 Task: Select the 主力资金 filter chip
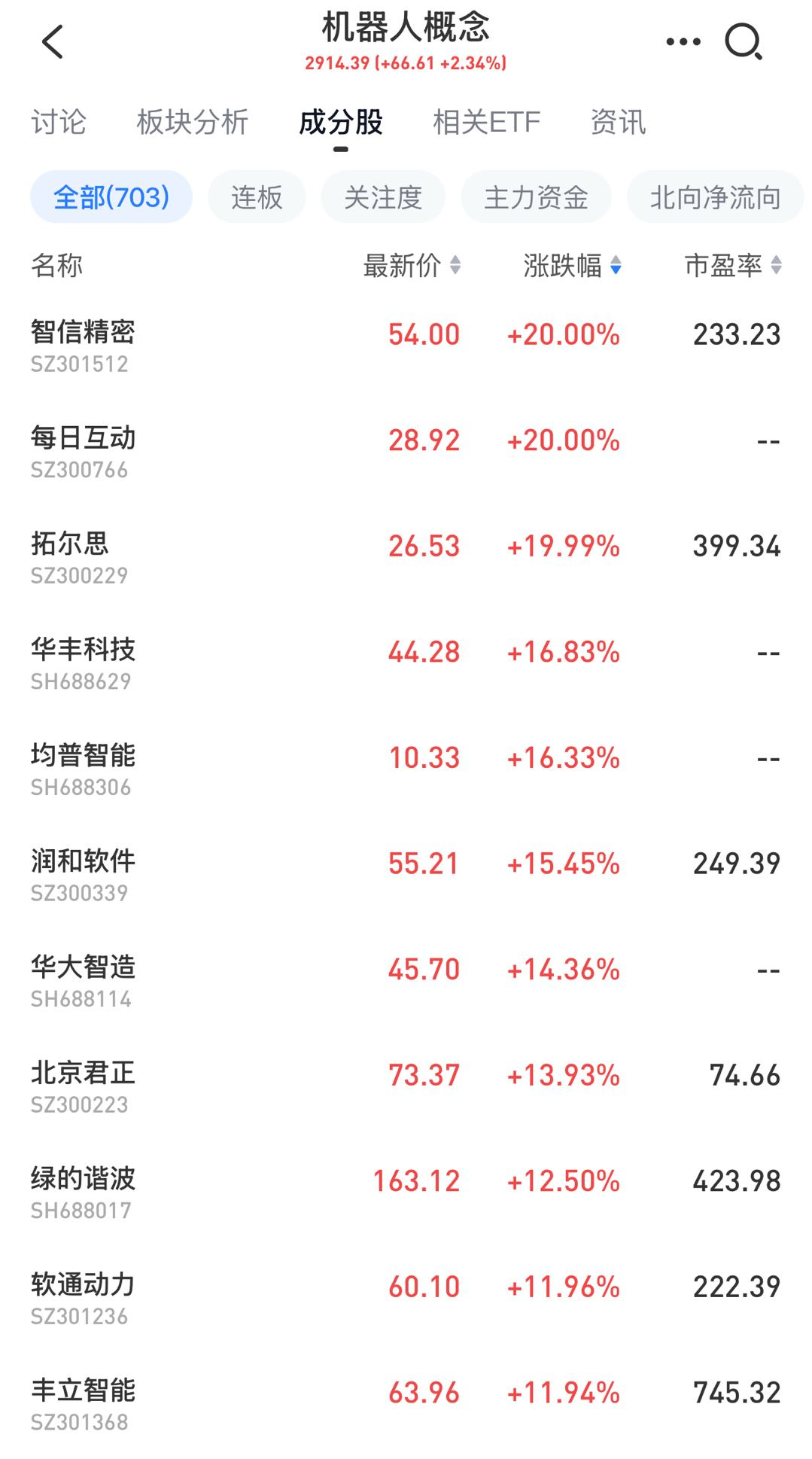pos(536,197)
